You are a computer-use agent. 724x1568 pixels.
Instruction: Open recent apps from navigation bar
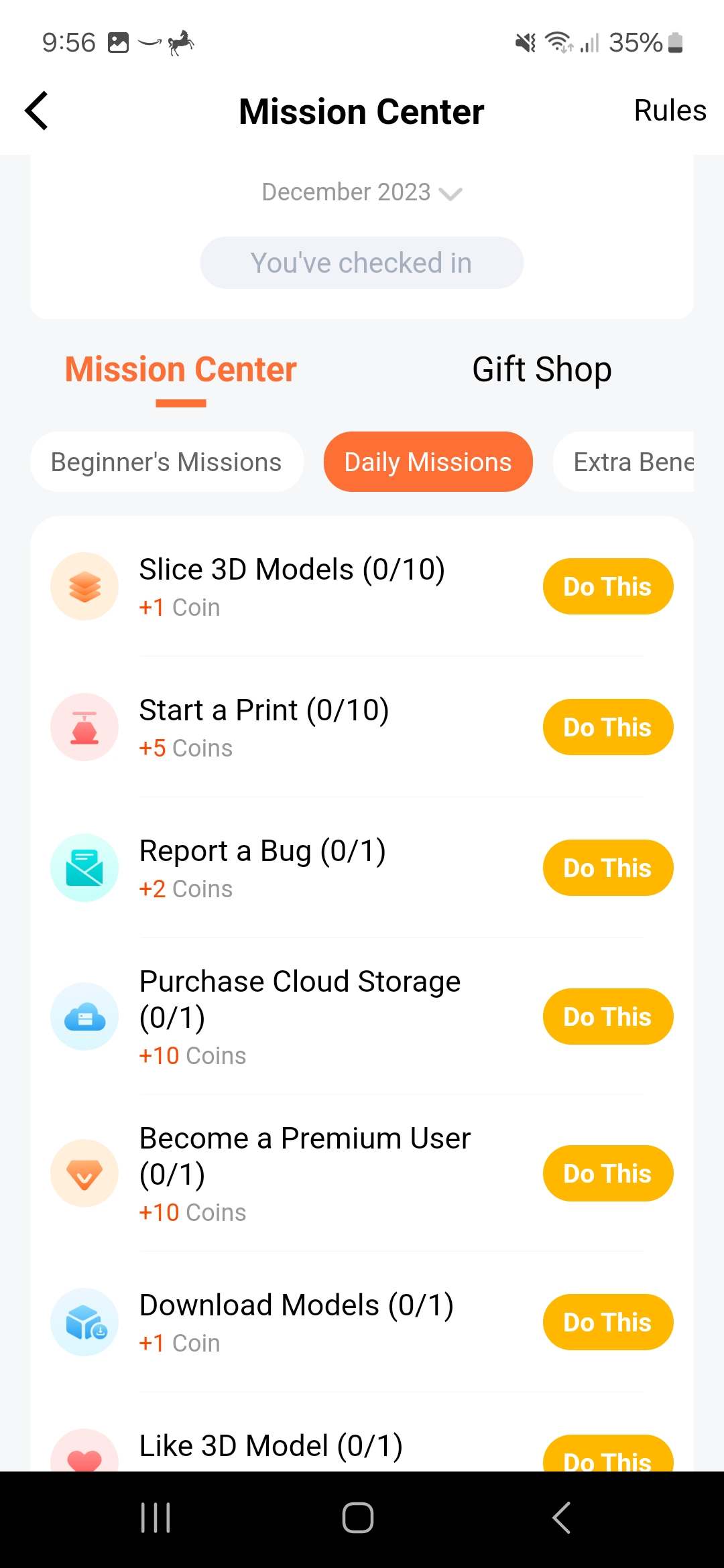[x=156, y=1518]
